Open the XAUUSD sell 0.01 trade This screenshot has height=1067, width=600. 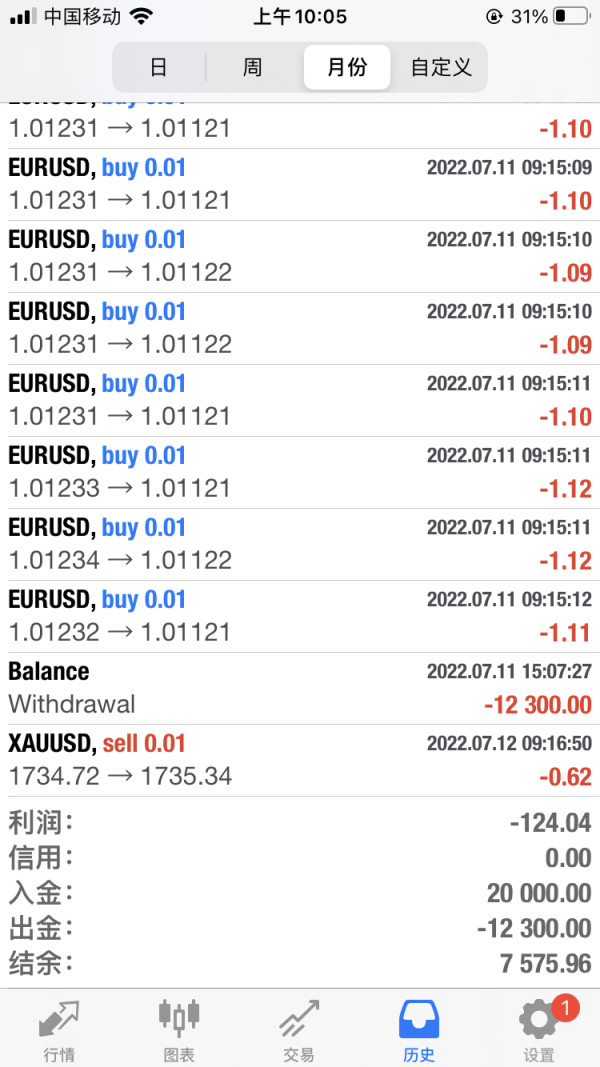point(300,761)
